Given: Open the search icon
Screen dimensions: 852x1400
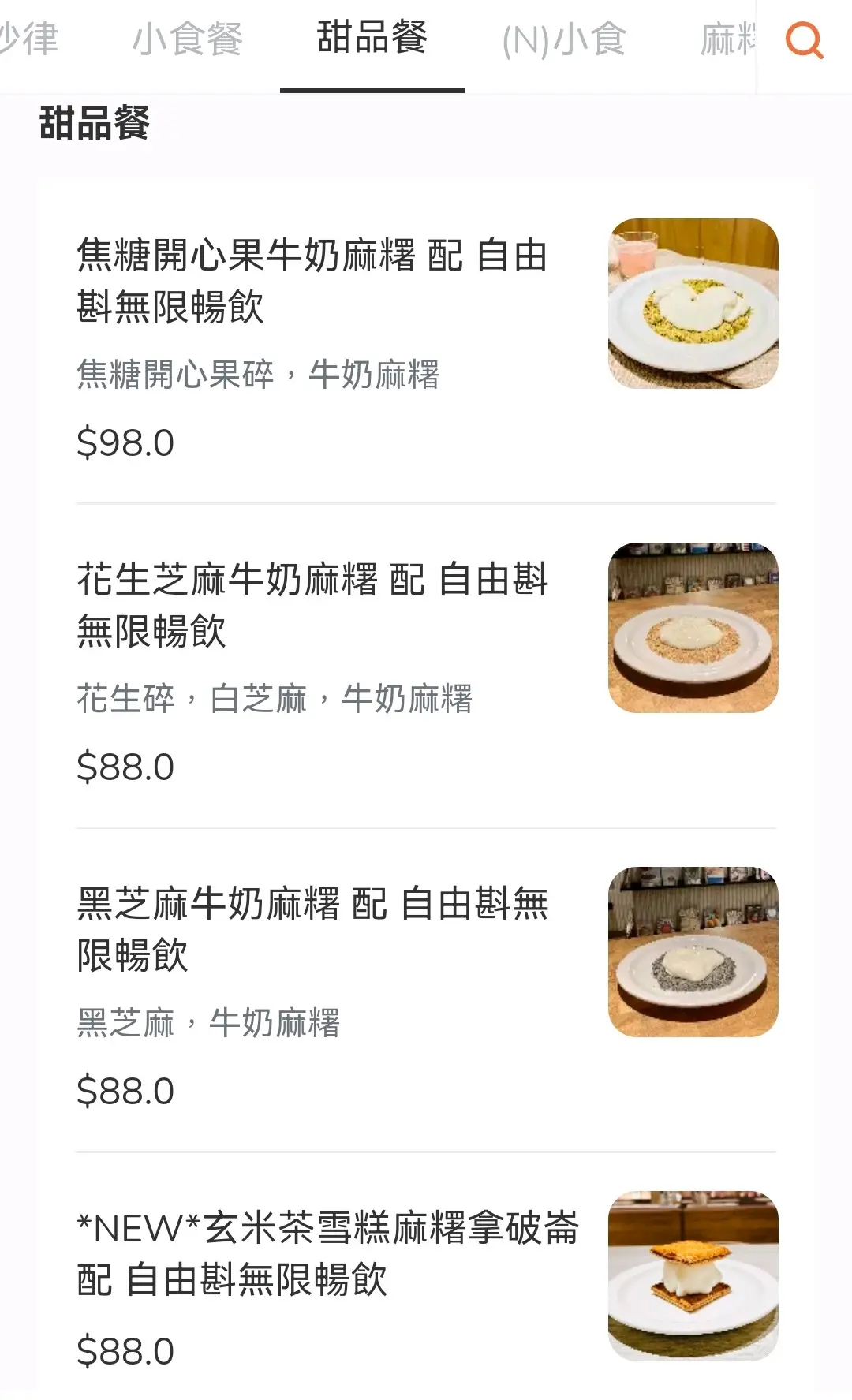Looking at the screenshot, I should click(804, 40).
